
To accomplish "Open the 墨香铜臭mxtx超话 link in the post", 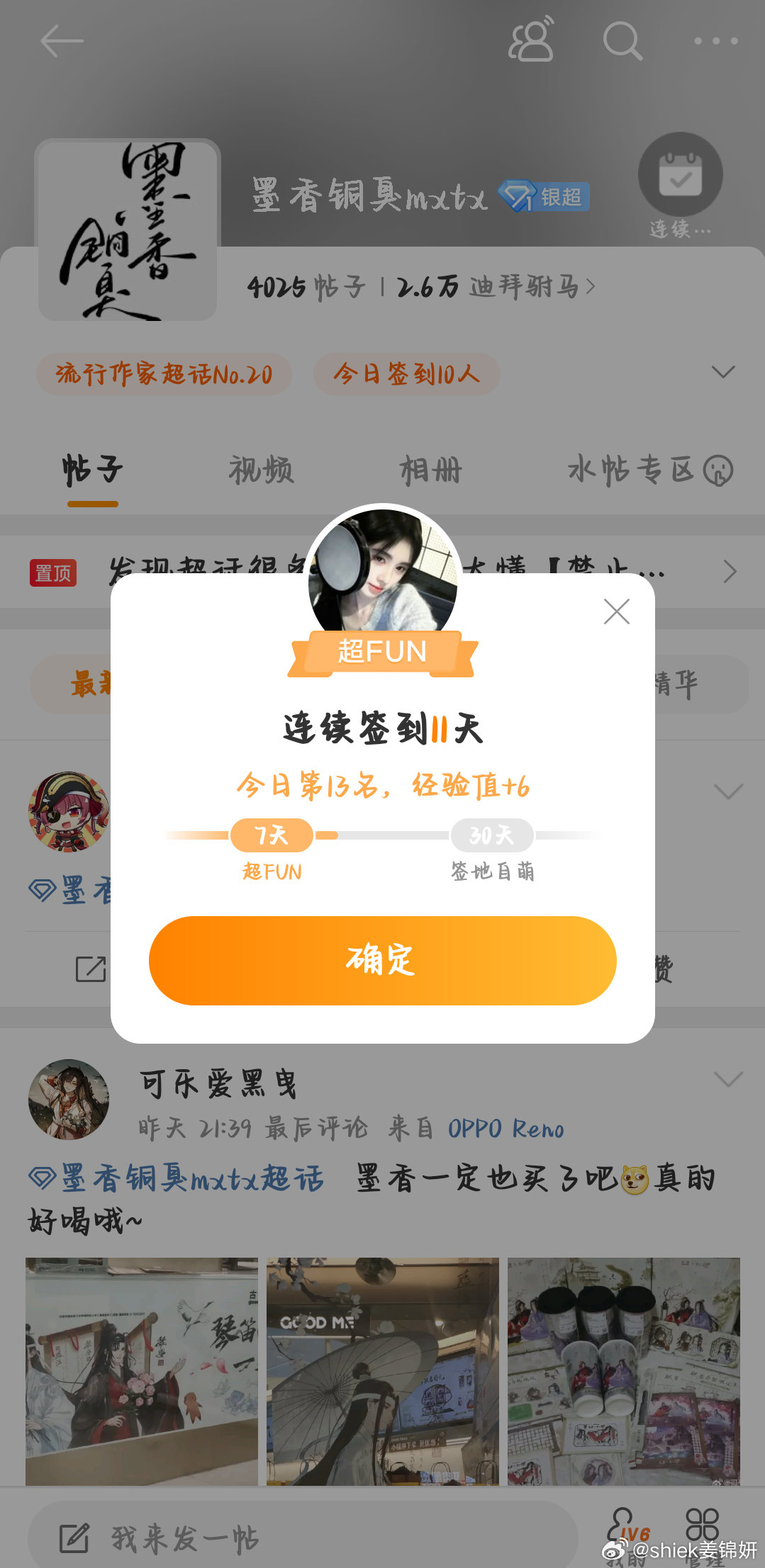I will tap(177, 1179).
